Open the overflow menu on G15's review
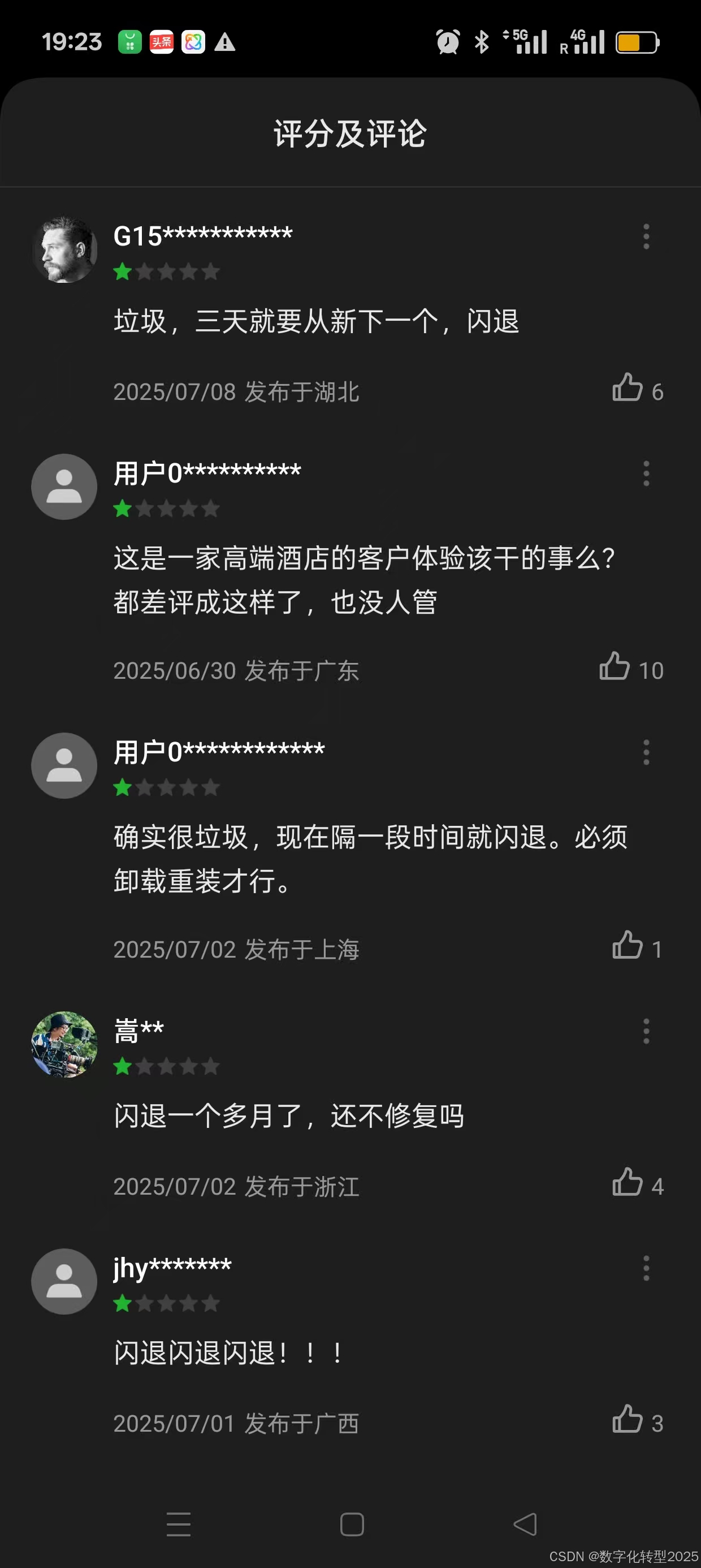 coord(646,236)
